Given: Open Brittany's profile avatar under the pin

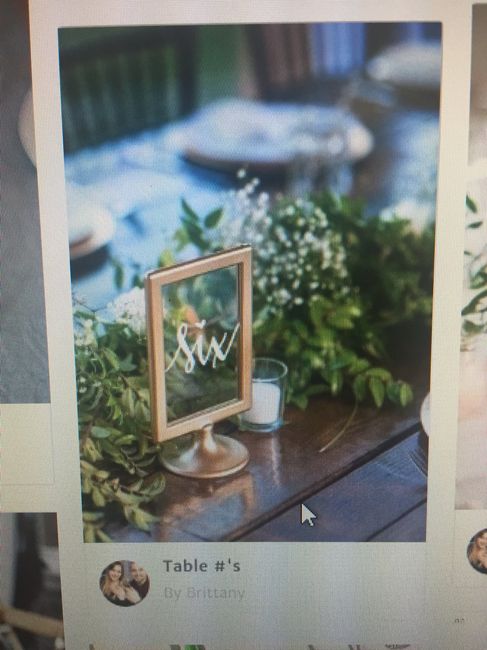Looking at the screenshot, I should click(125, 583).
